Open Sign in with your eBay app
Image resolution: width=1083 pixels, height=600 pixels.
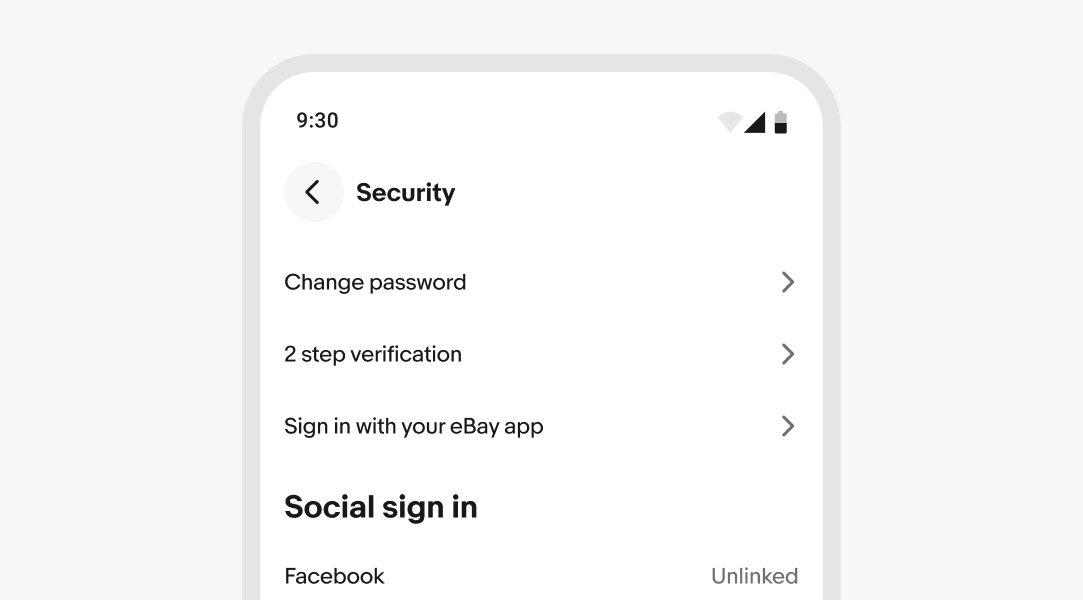(540, 426)
